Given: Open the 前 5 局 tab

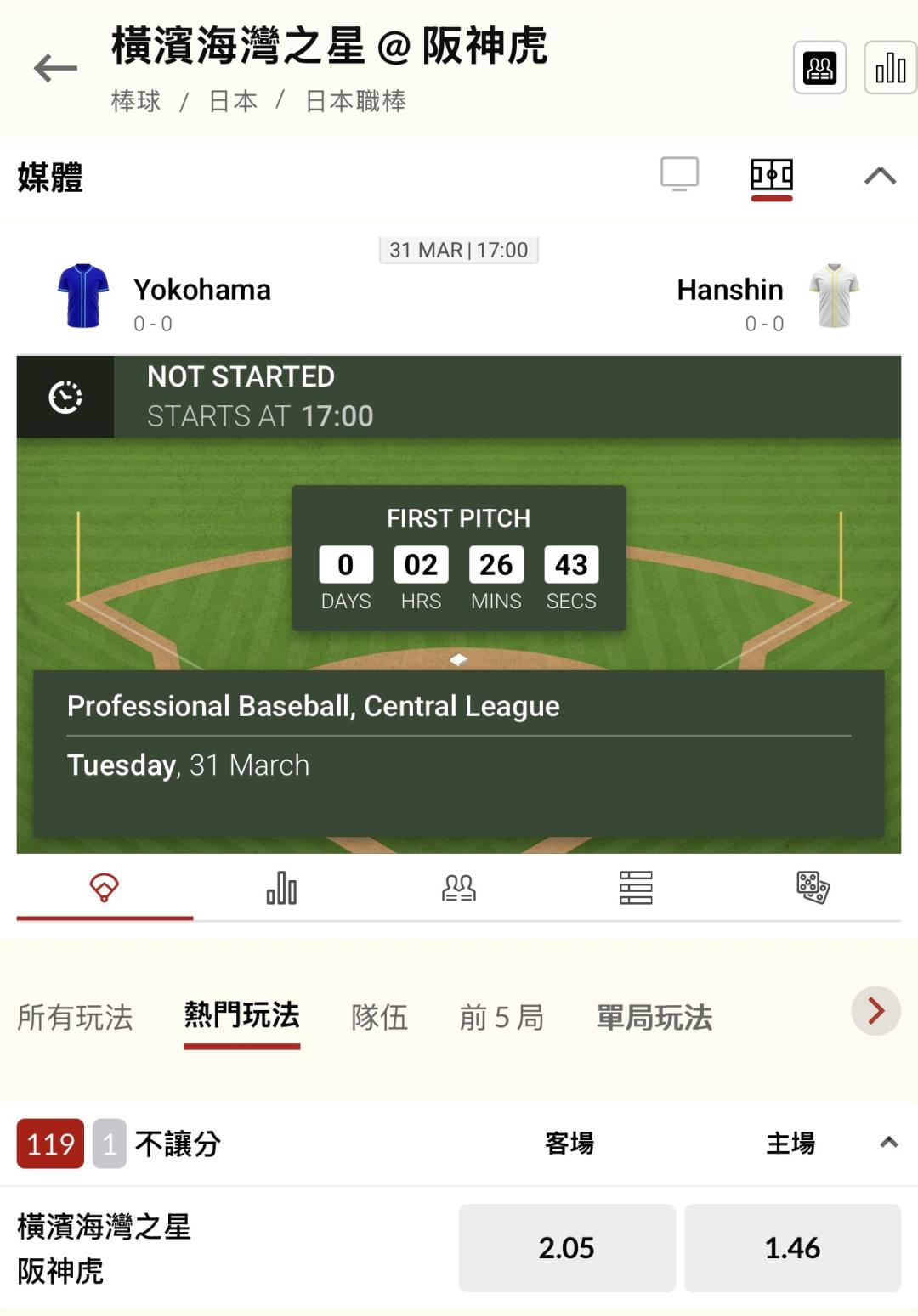Looking at the screenshot, I should pyautogui.click(x=501, y=1017).
